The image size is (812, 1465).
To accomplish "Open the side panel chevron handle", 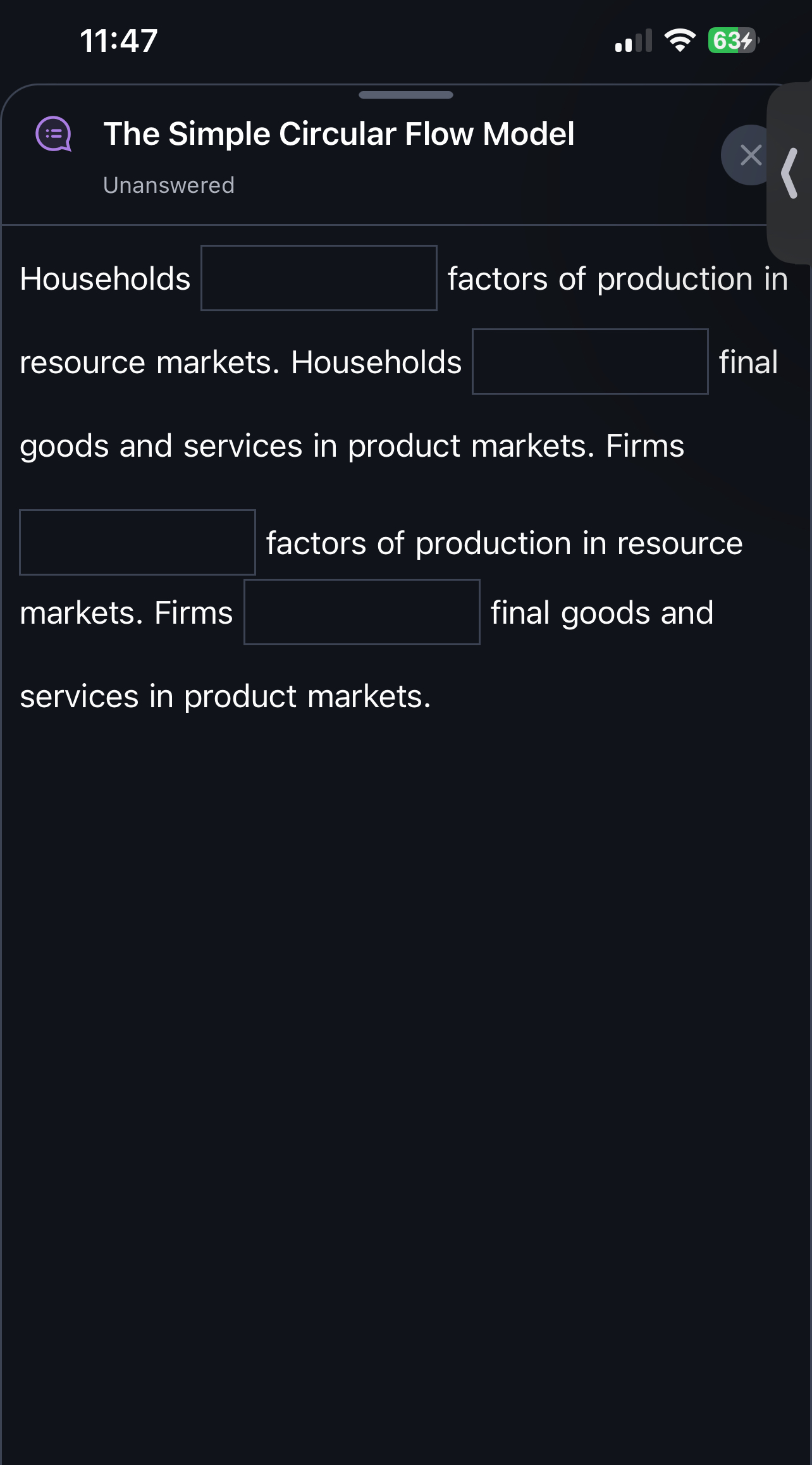I will [x=790, y=173].
